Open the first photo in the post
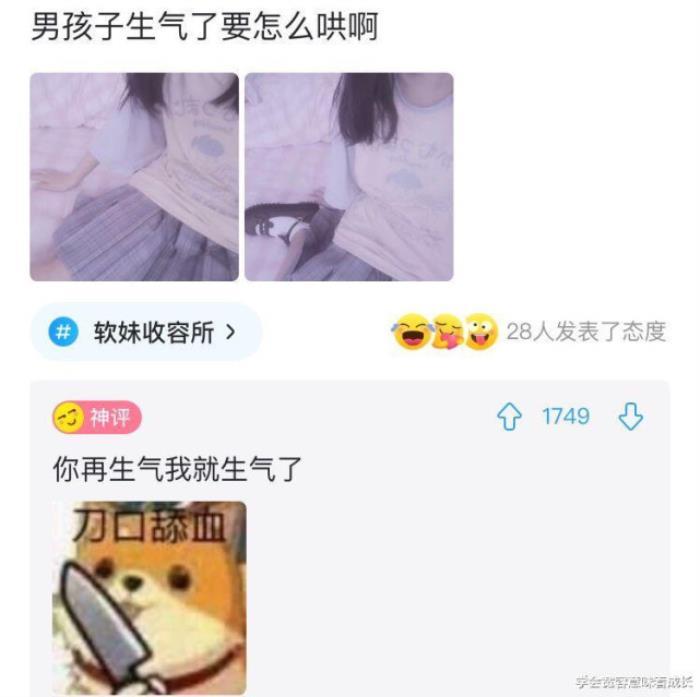Viewport: 700px width, 697px height. click(134, 177)
